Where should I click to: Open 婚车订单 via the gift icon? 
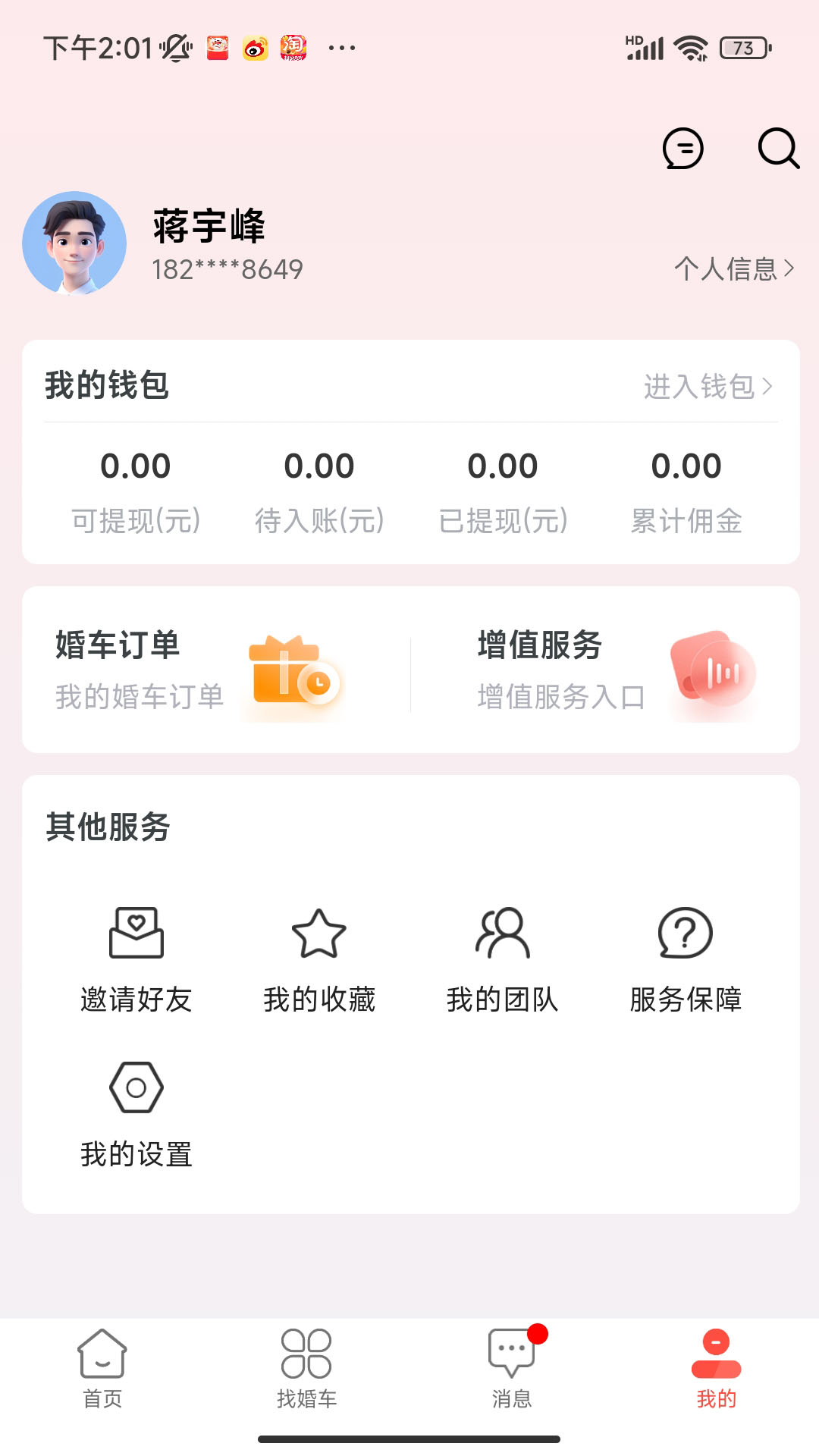coord(294,673)
